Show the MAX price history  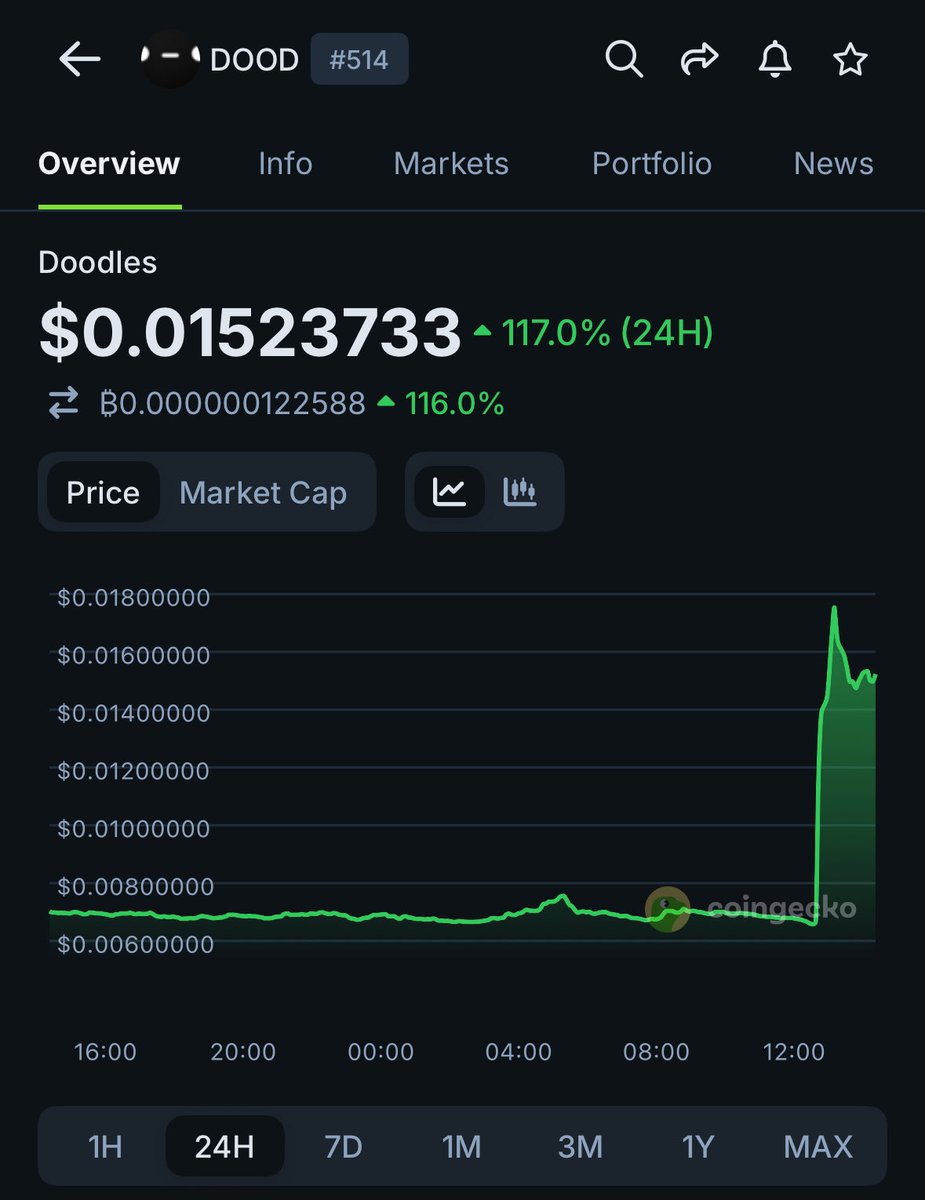818,1146
